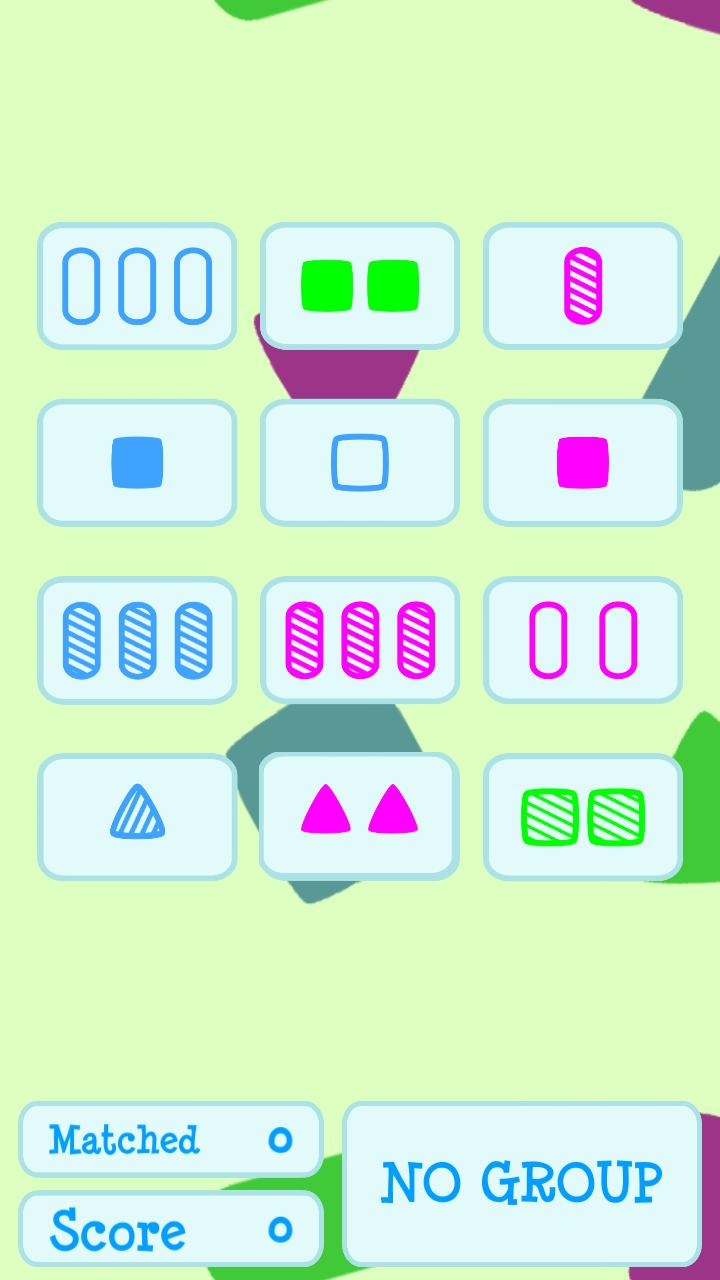Tap the single solid magenta square card
This screenshot has height=1280, width=720.
coord(583,463)
